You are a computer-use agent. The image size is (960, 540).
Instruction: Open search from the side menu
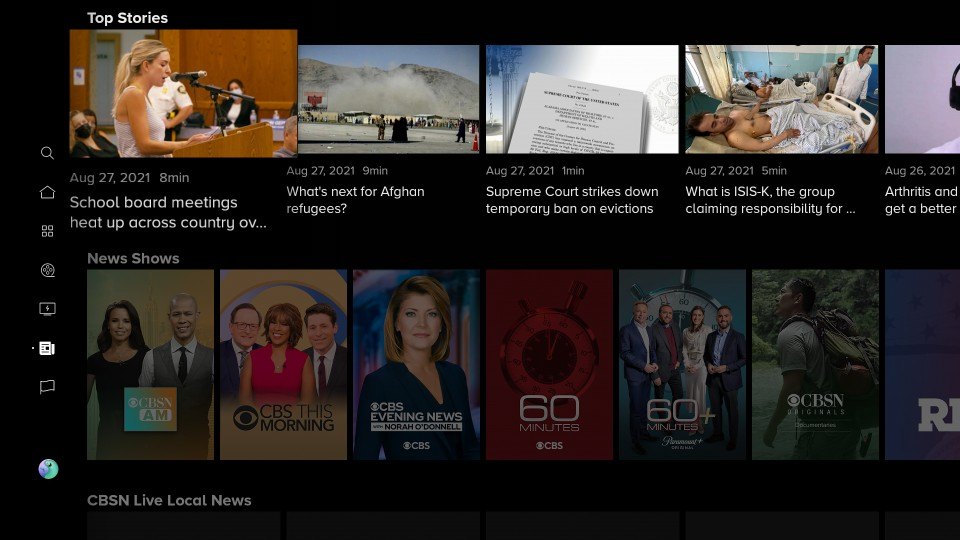coord(47,153)
